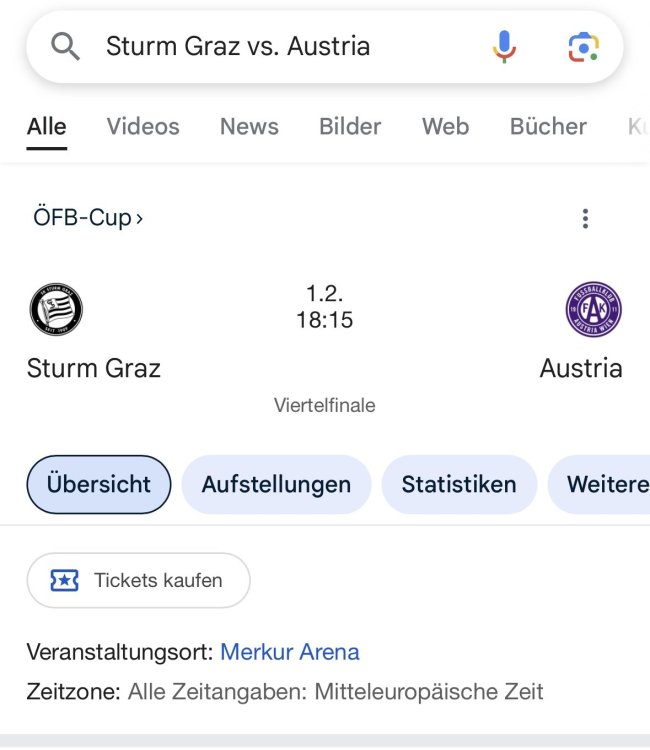Open the Merkur Arena venue link
Viewport: 650px width, 750px height.
click(290, 652)
